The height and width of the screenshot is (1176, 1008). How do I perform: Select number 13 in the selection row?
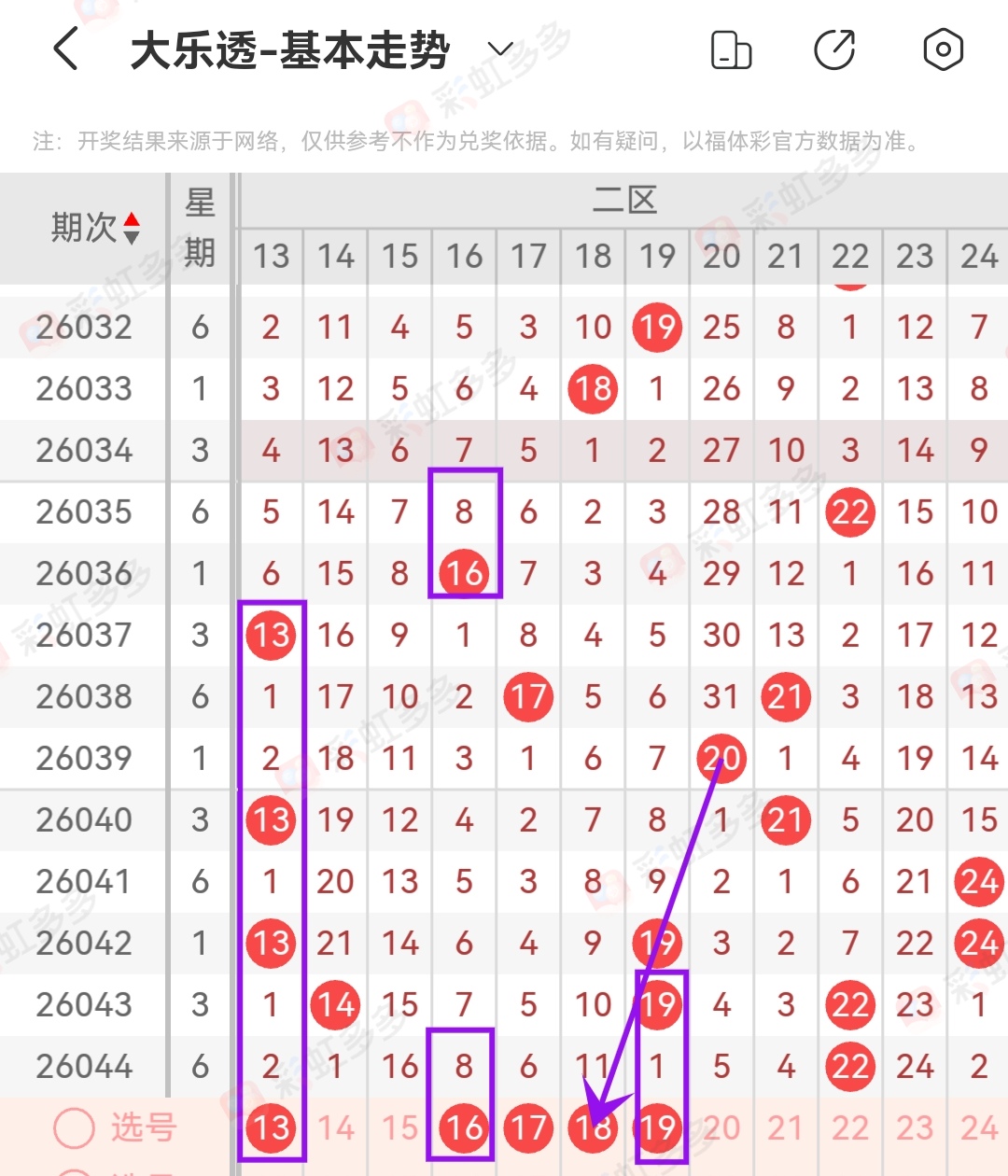pyautogui.click(x=271, y=1127)
